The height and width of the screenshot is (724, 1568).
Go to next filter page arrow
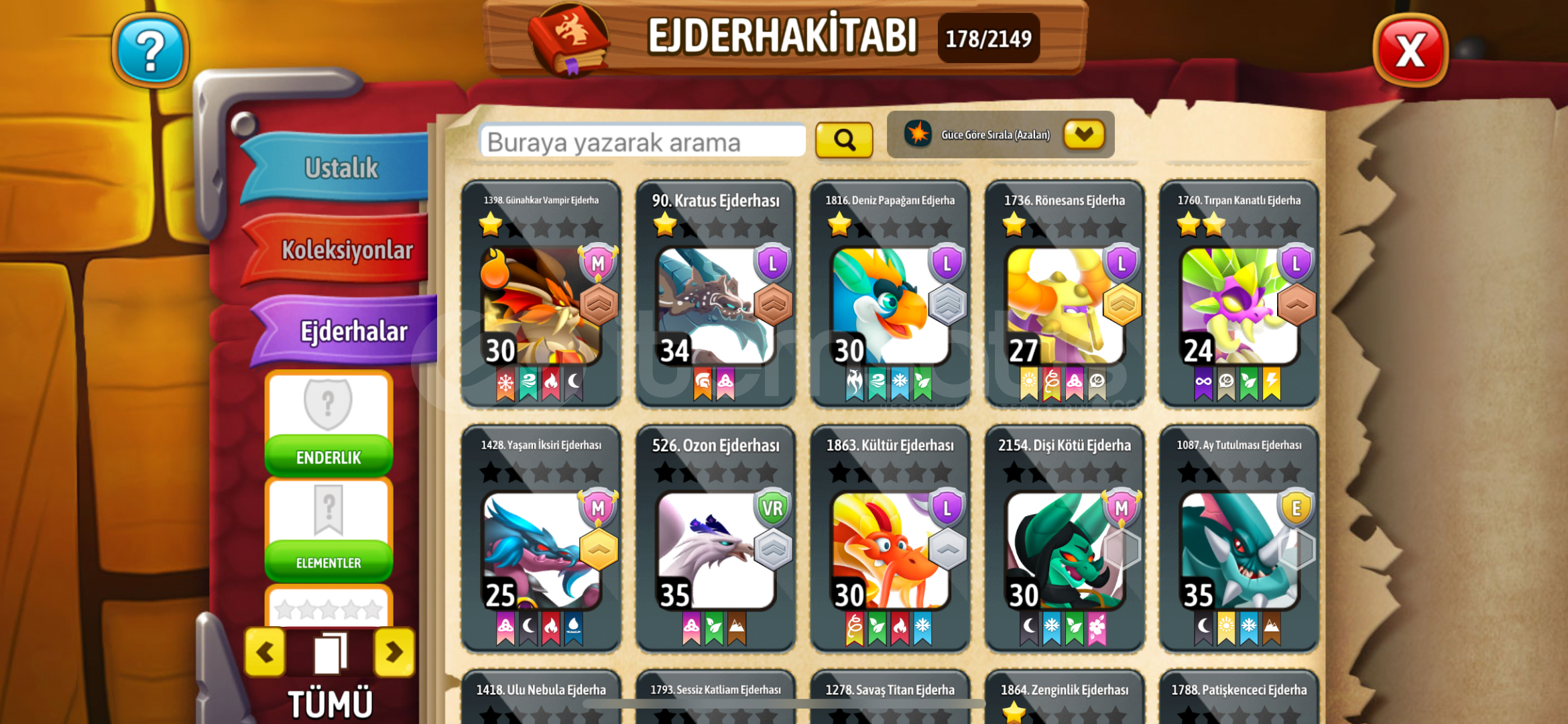[394, 652]
